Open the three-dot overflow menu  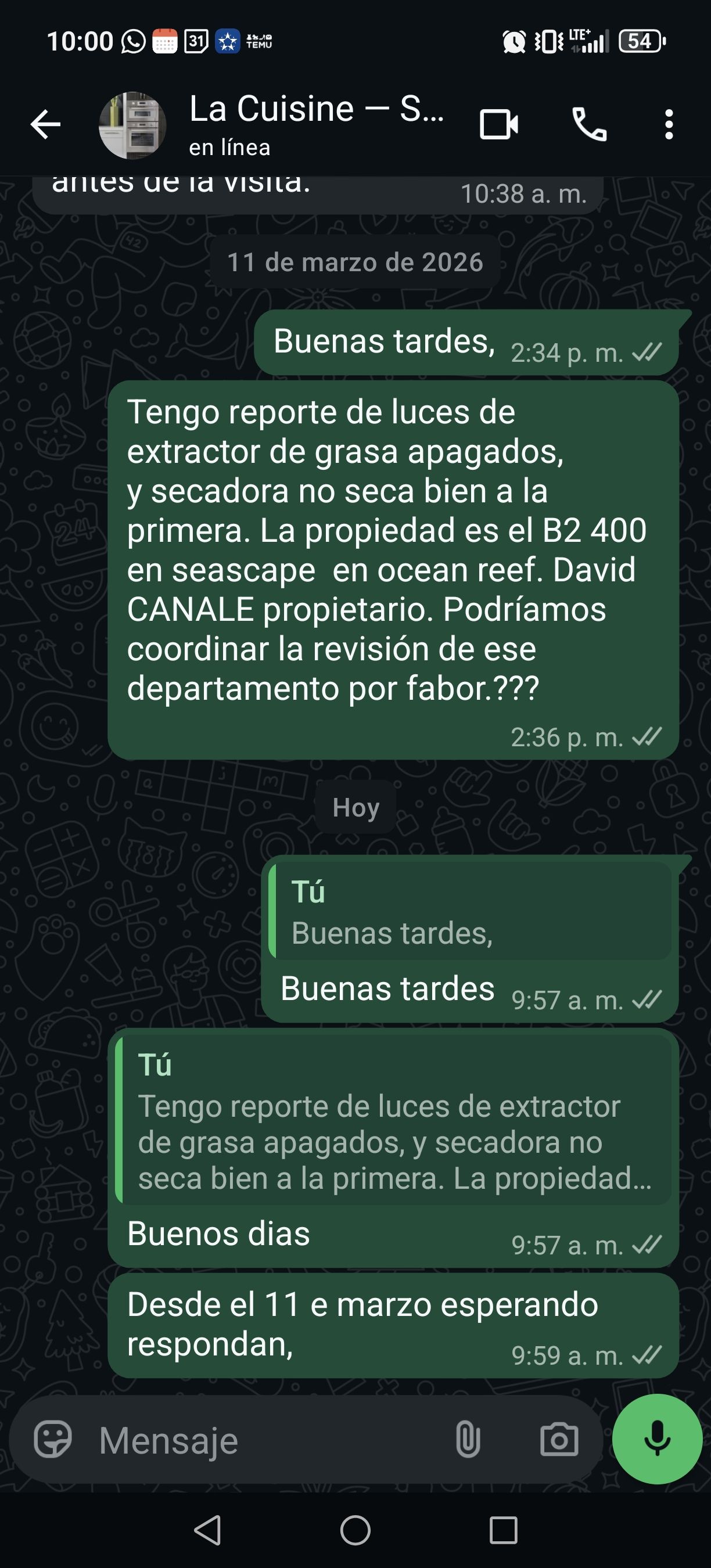pos(669,125)
